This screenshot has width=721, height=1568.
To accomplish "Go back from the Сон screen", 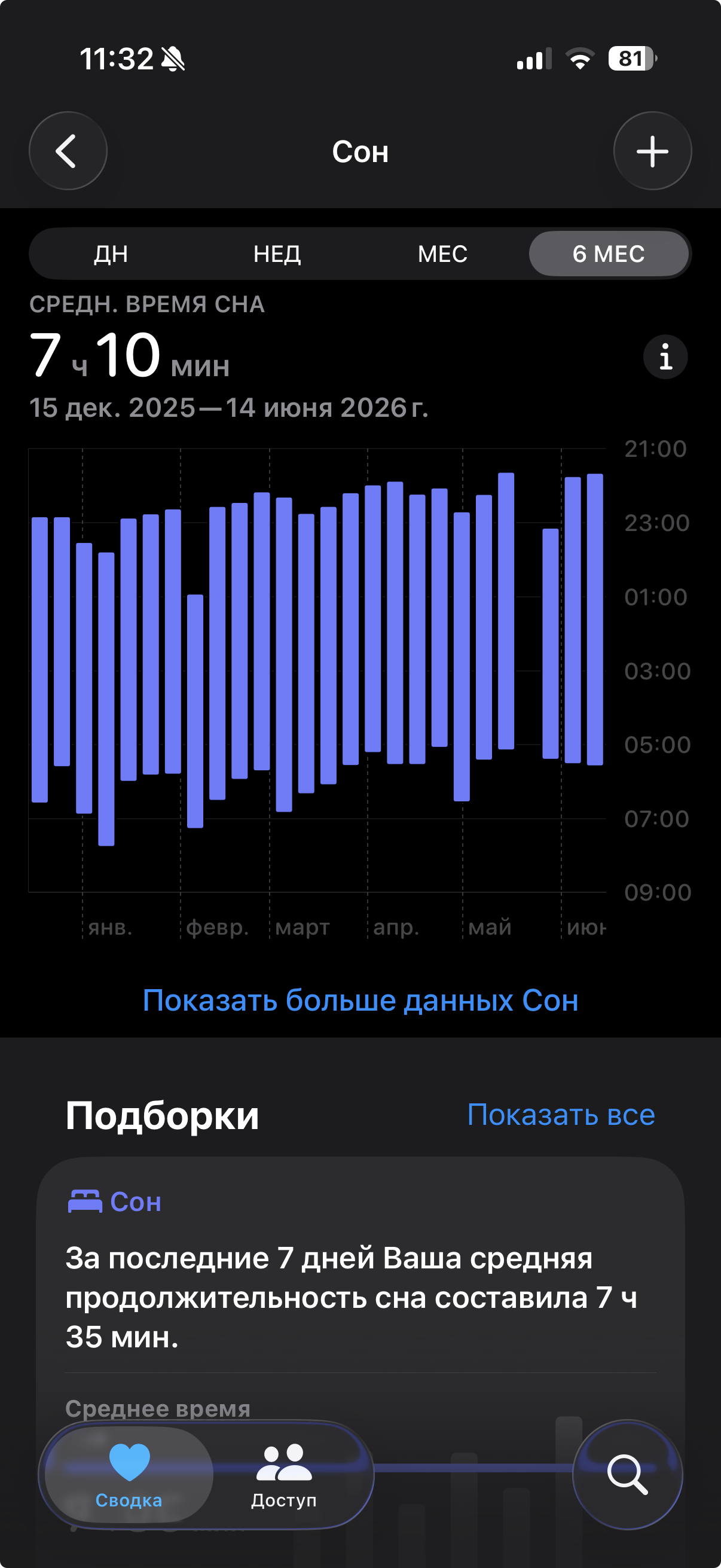I will pyautogui.click(x=68, y=151).
